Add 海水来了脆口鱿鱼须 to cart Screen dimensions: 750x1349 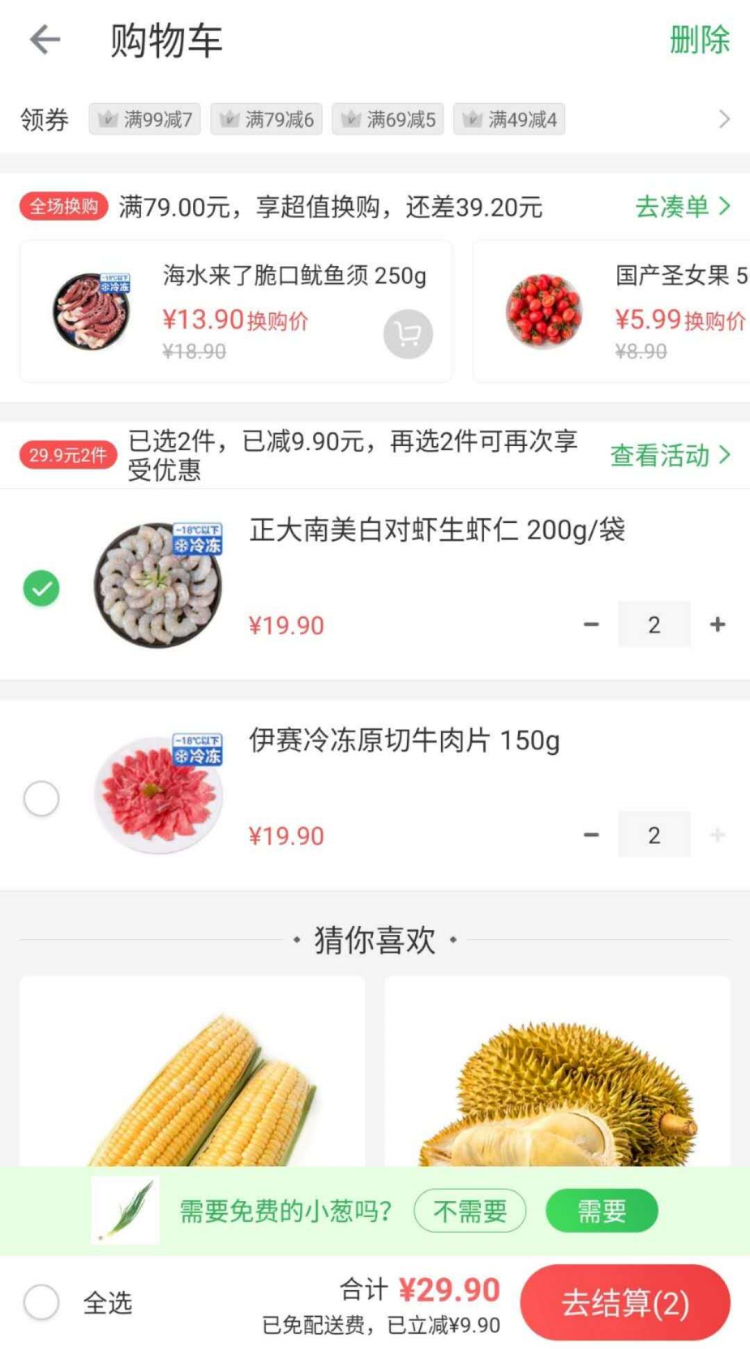point(408,335)
